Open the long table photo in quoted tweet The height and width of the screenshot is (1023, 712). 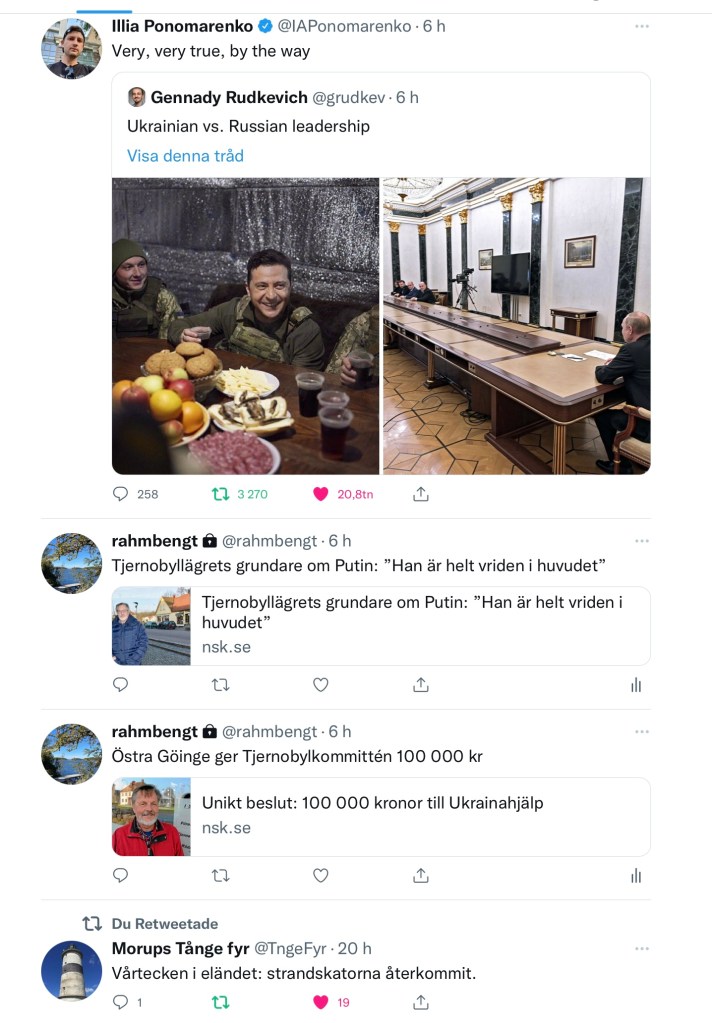516,325
